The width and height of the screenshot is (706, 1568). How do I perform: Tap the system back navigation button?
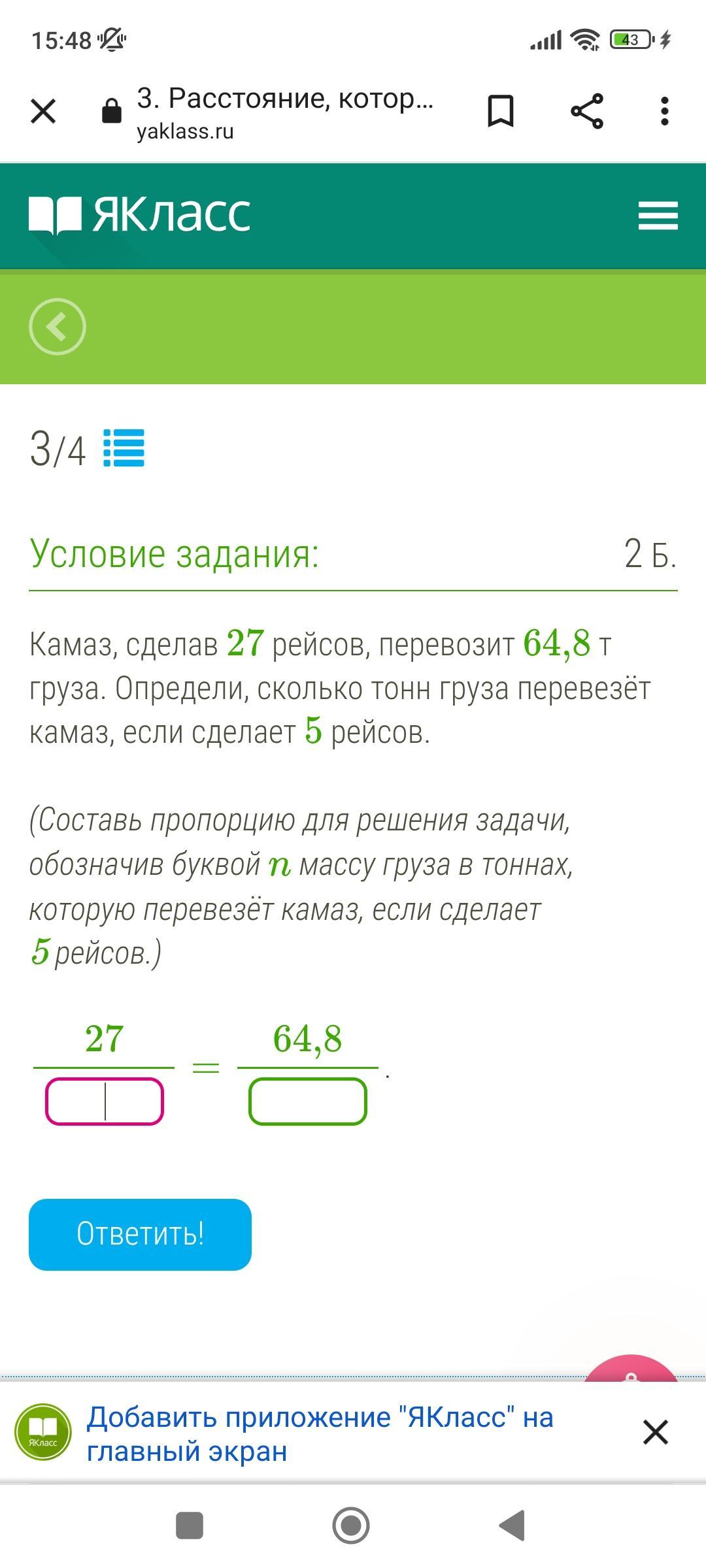pos(513,1526)
